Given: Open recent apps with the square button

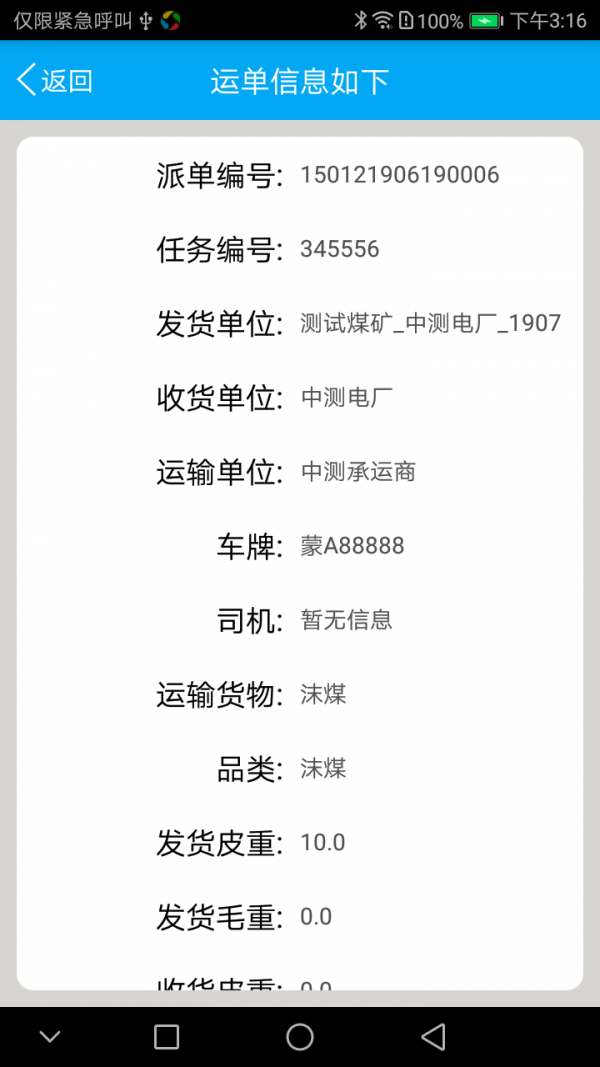Looking at the screenshot, I should (x=167, y=1037).
